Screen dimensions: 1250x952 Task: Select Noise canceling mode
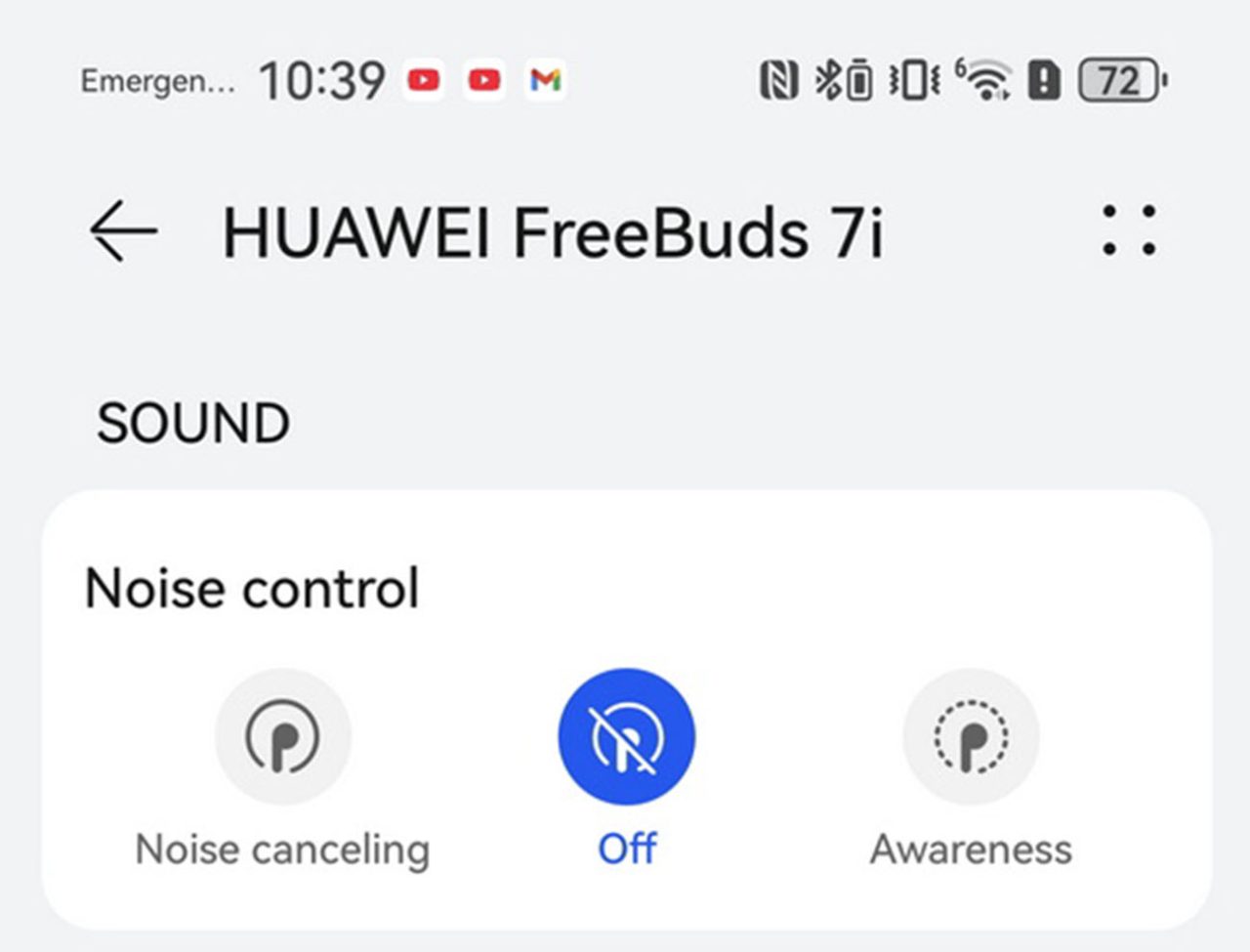click(282, 737)
